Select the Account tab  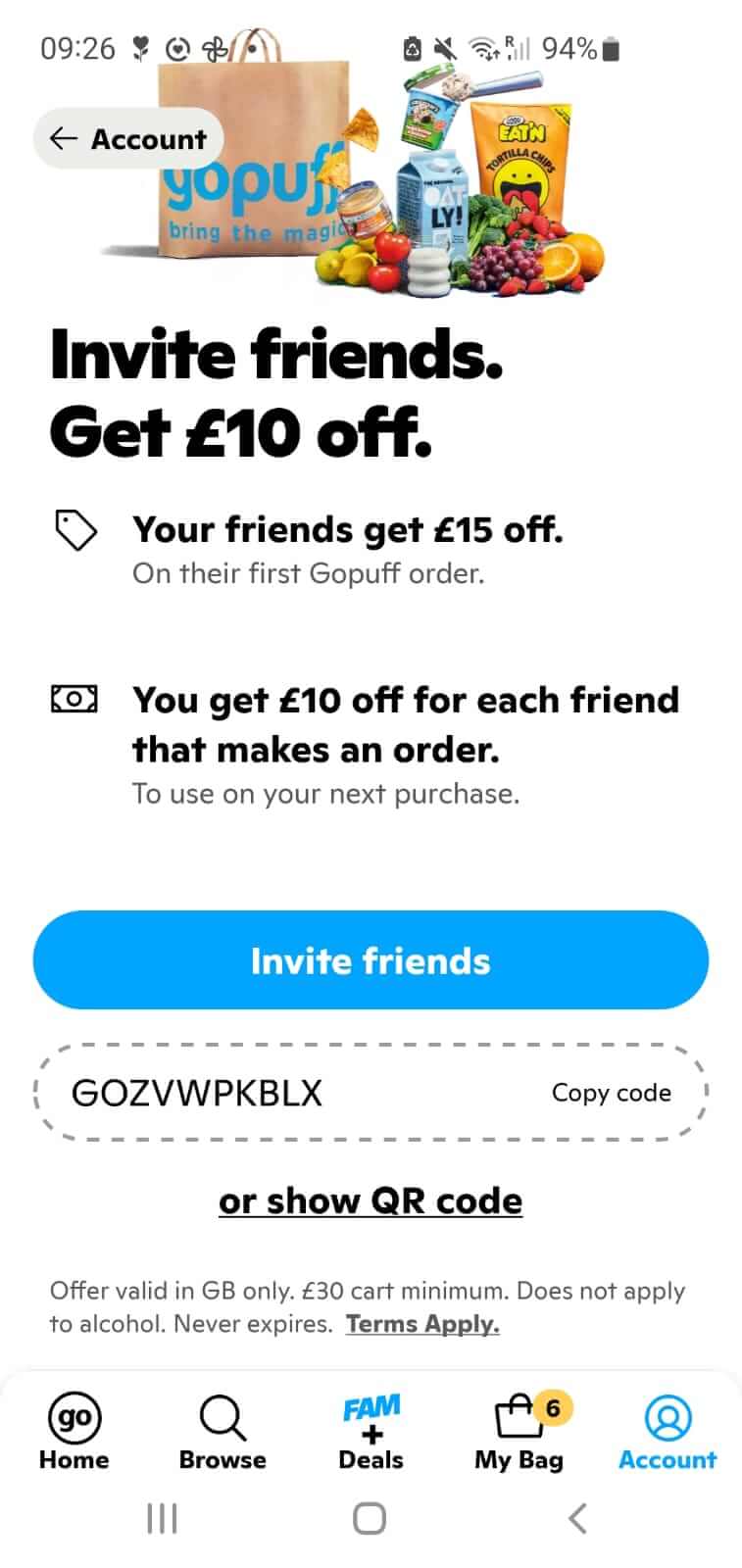click(x=668, y=1433)
